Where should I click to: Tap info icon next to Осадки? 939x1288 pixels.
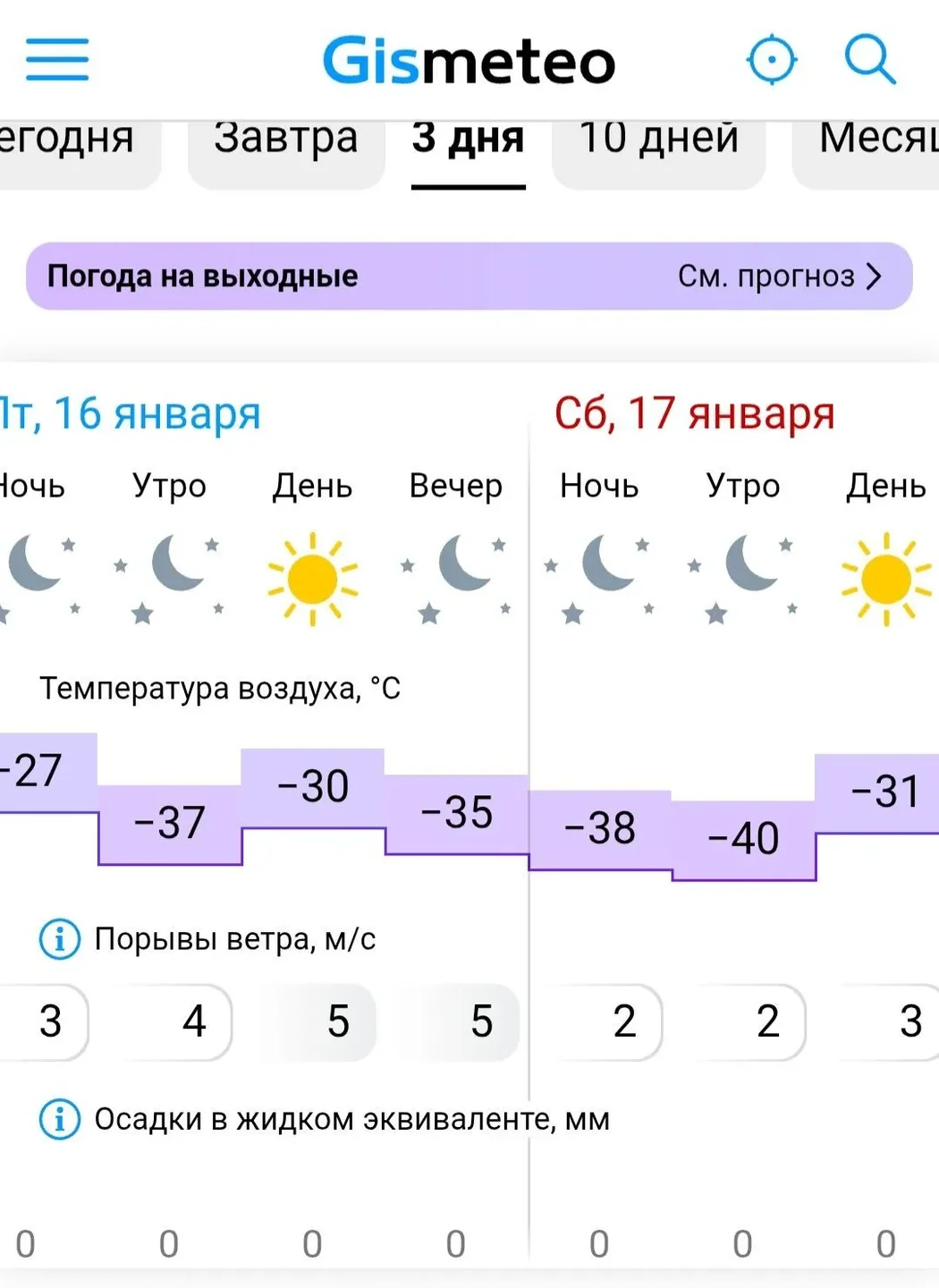point(60,1119)
